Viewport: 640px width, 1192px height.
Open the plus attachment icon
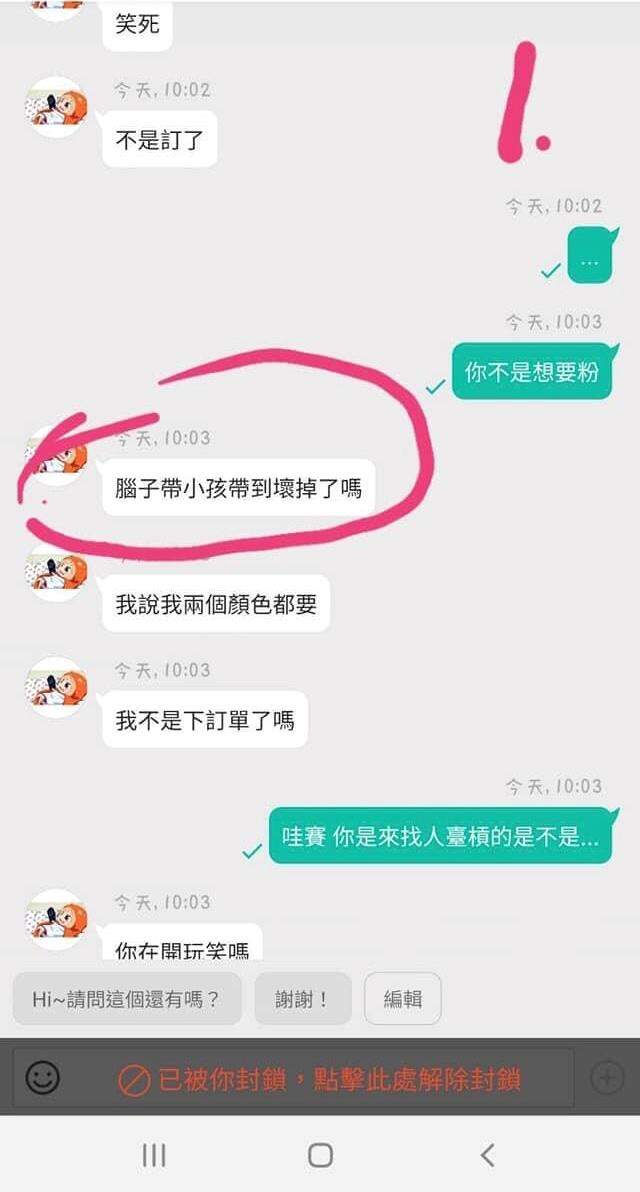pyautogui.click(x=607, y=1077)
